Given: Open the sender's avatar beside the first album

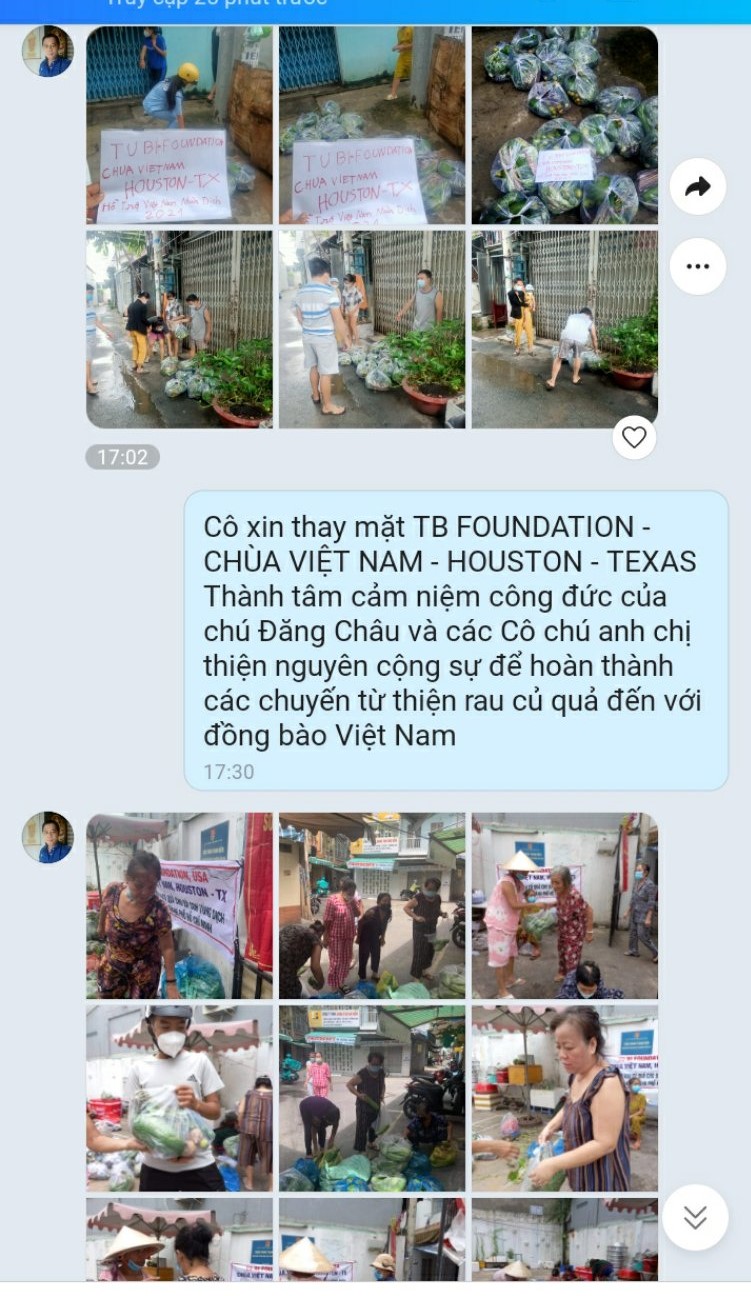Looking at the screenshot, I should tap(48, 51).
